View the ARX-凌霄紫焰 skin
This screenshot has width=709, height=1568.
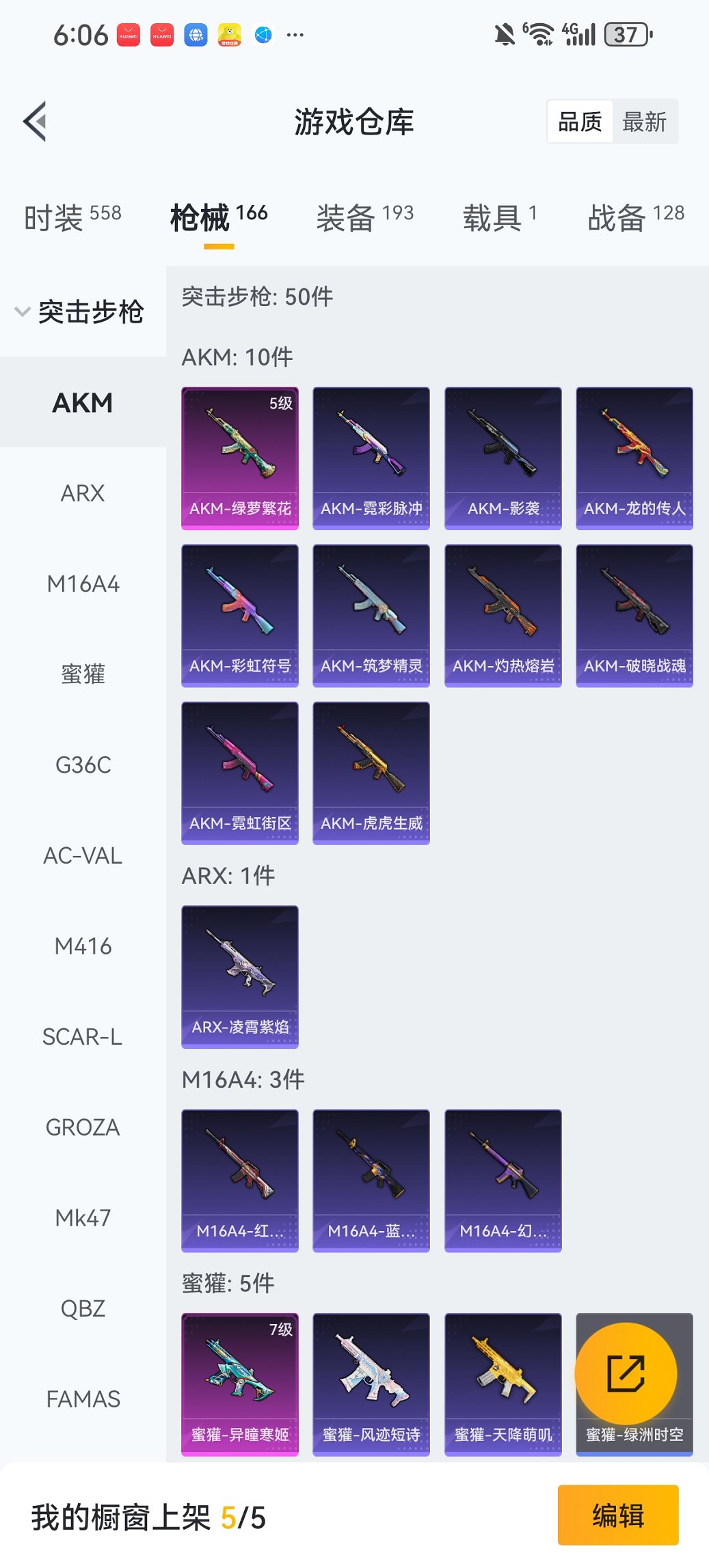point(240,976)
